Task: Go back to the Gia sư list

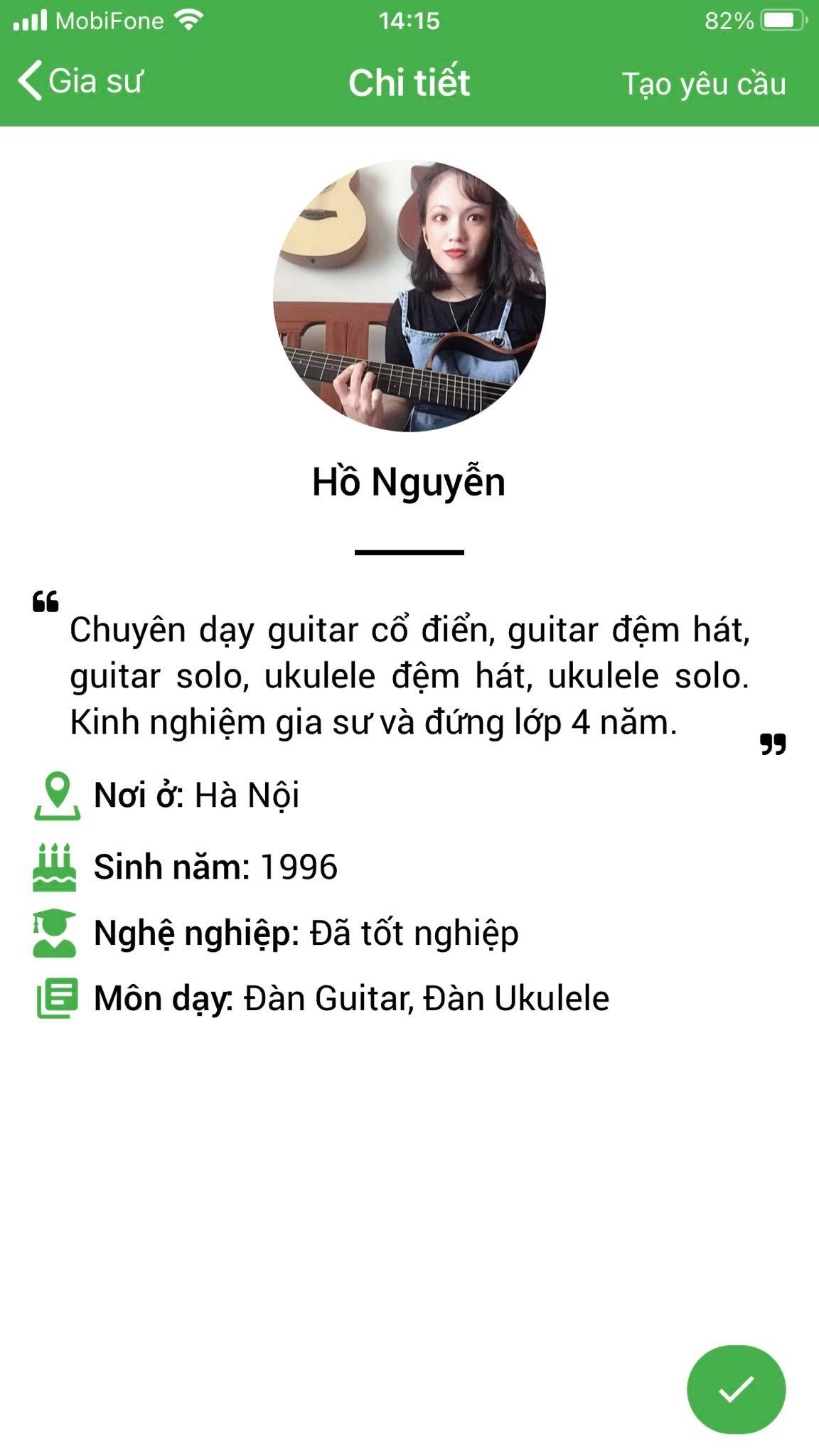Action: pyautogui.click(x=80, y=81)
